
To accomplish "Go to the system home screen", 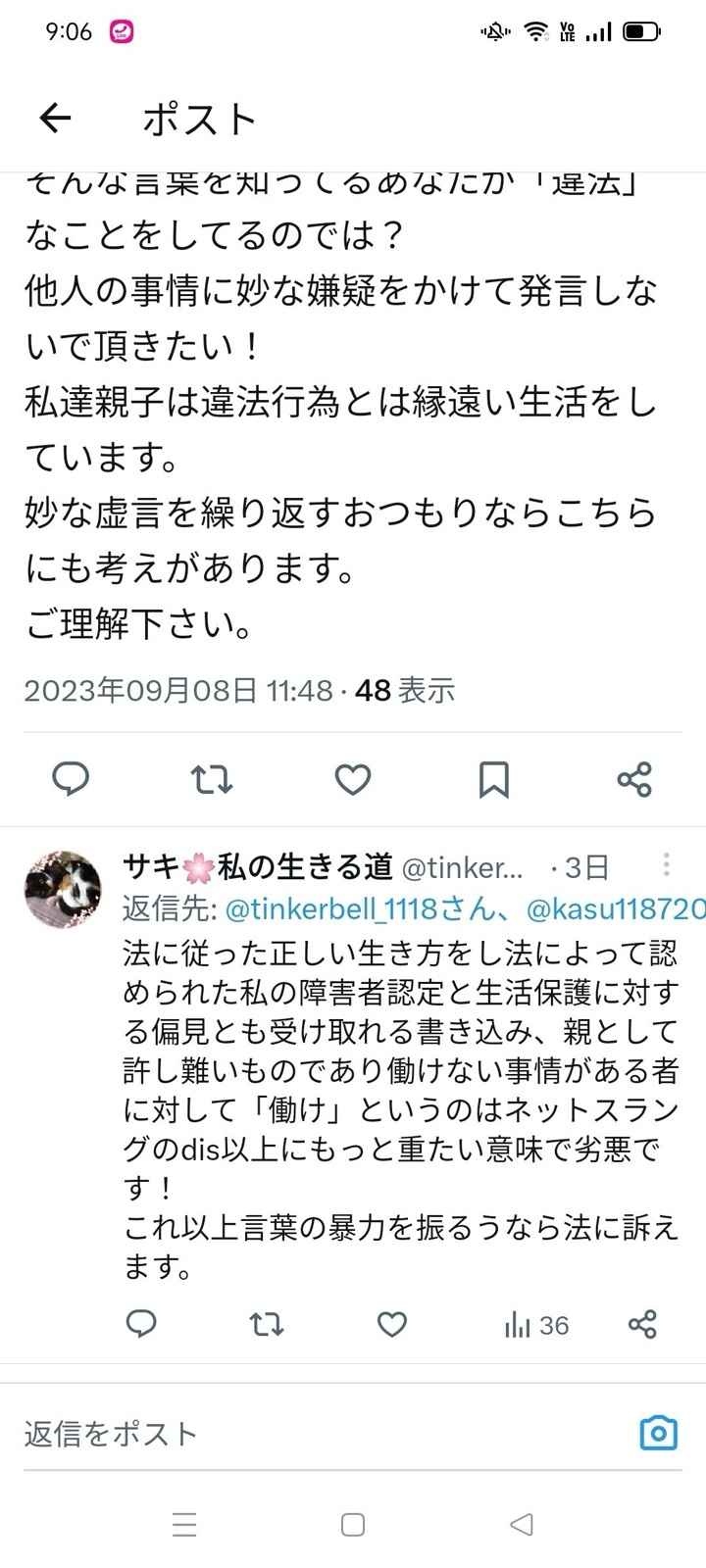I will pyautogui.click(x=353, y=1525).
